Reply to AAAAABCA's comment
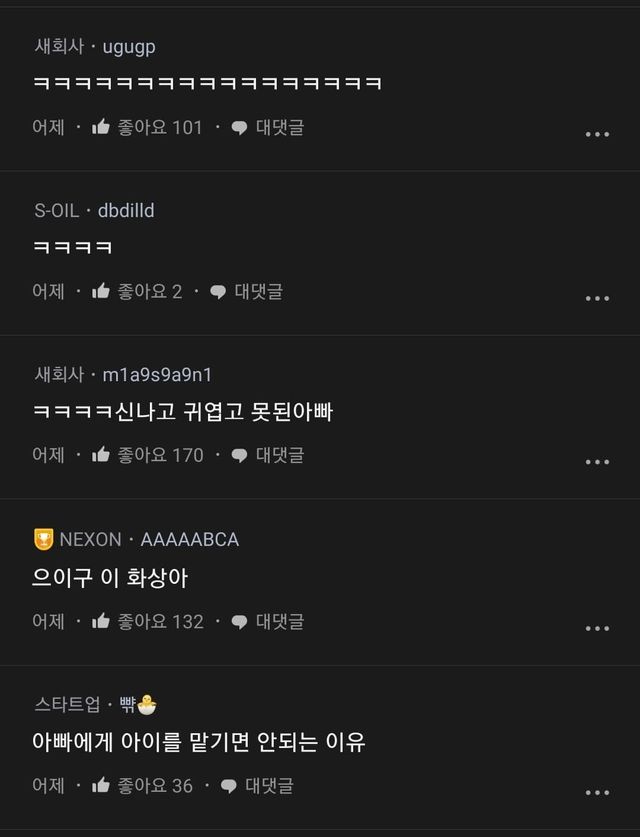Image resolution: width=640 pixels, height=837 pixels. (x=267, y=621)
